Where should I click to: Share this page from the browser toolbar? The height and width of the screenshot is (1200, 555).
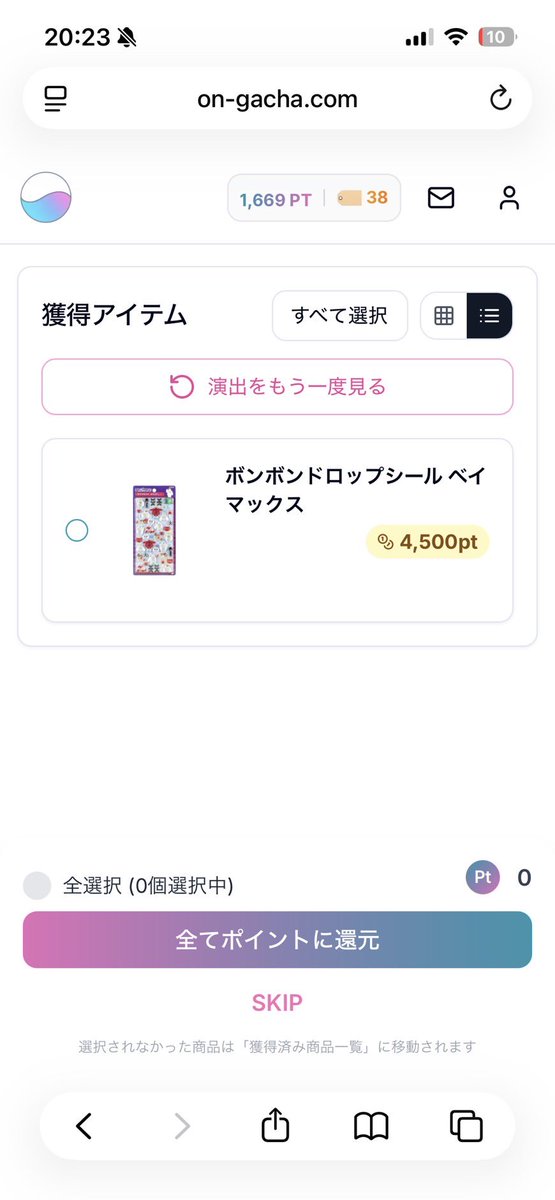tap(275, 1126)
